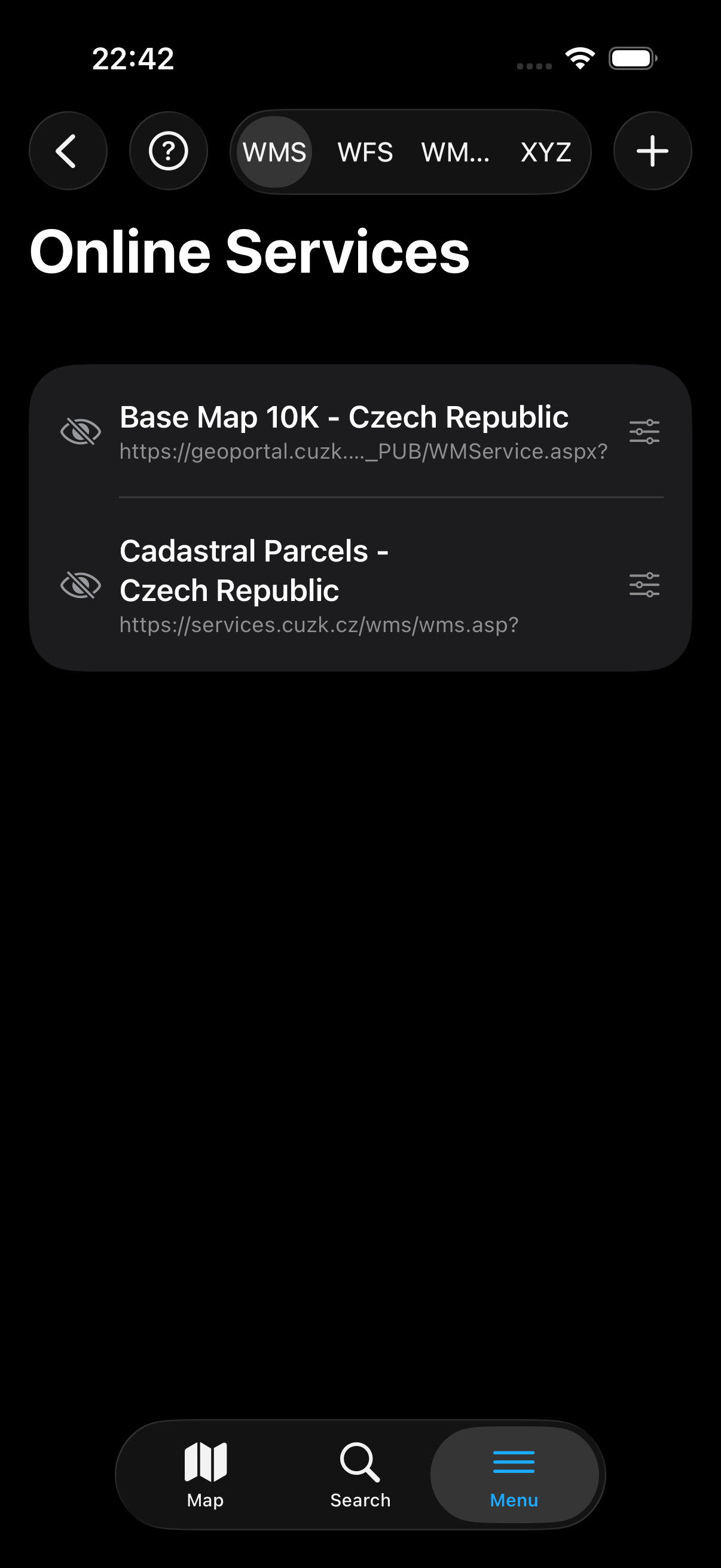Open settings sliders for Base Map 10K
Screen dimensions: 721x1568
tap(644, 432)
